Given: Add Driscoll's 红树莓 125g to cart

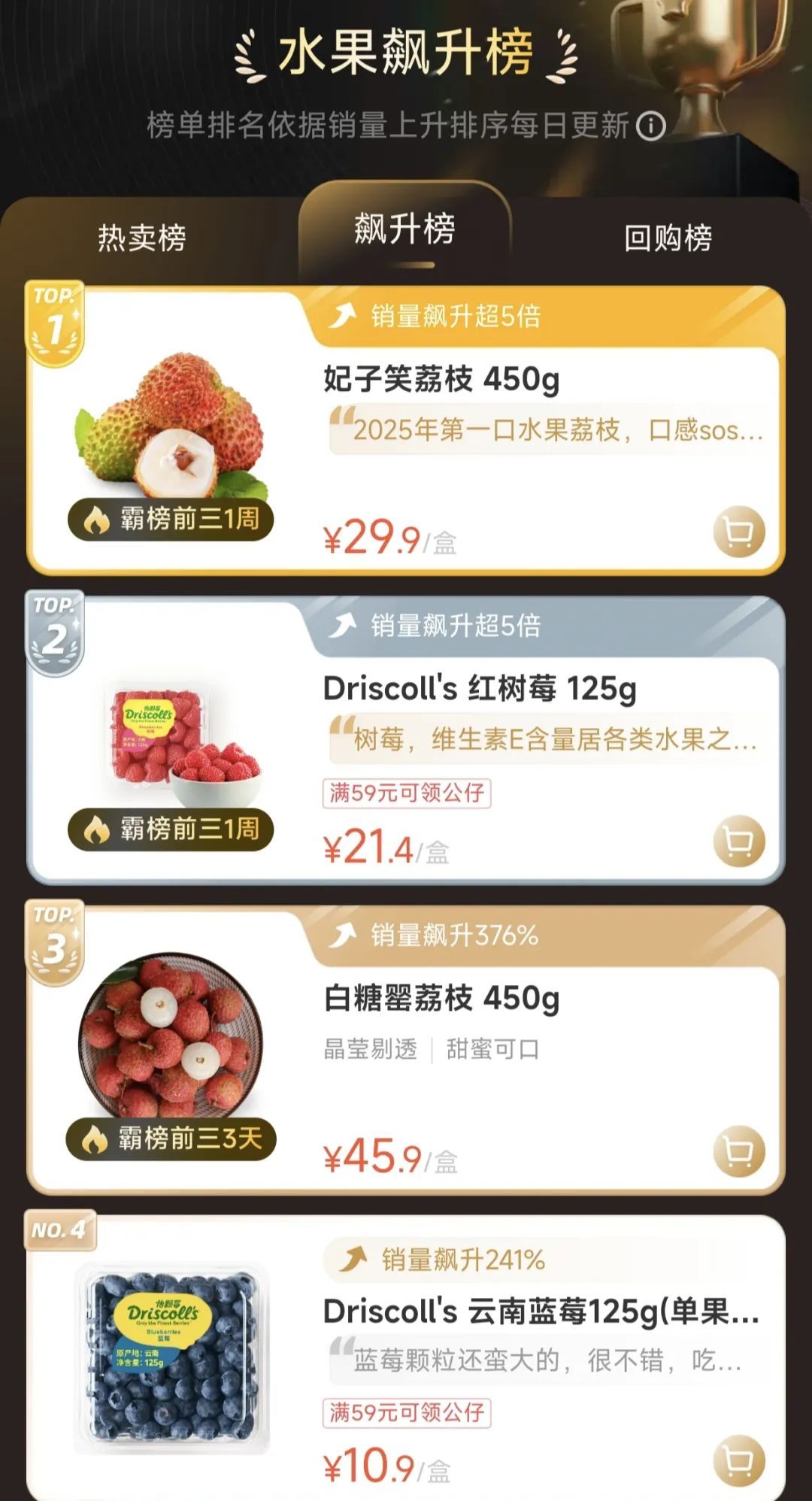Looking at the screenshot, I should [738, 841].
